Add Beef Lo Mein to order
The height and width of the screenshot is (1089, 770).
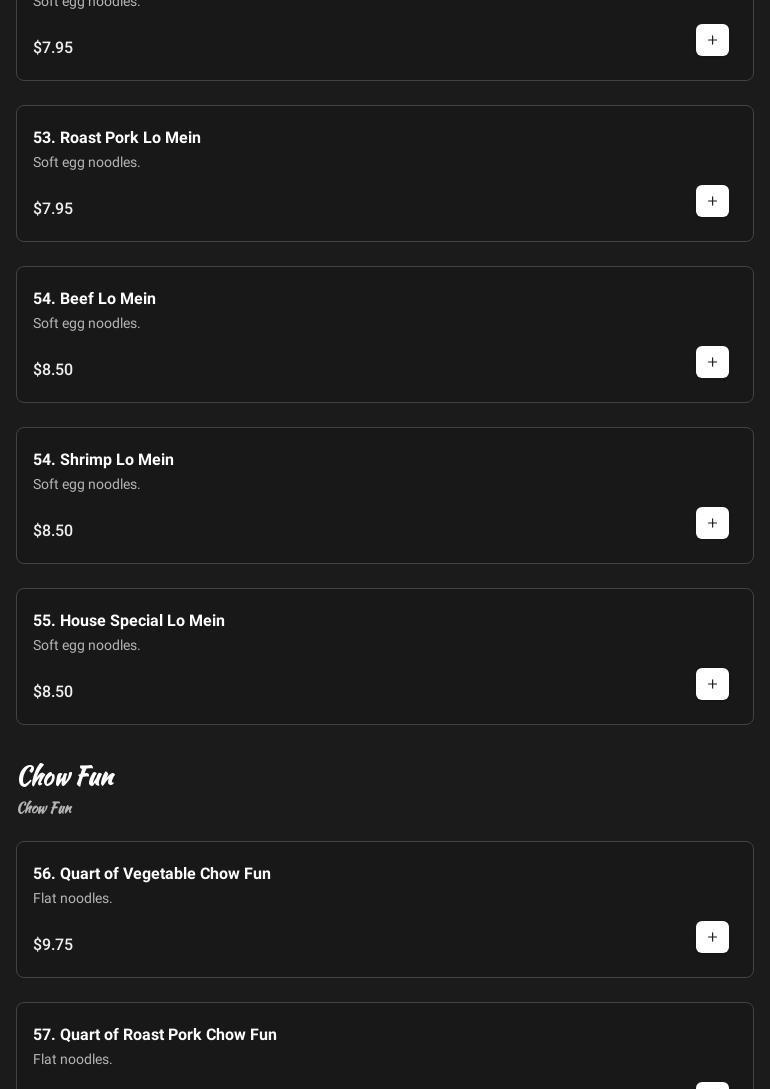pos(712,362)
